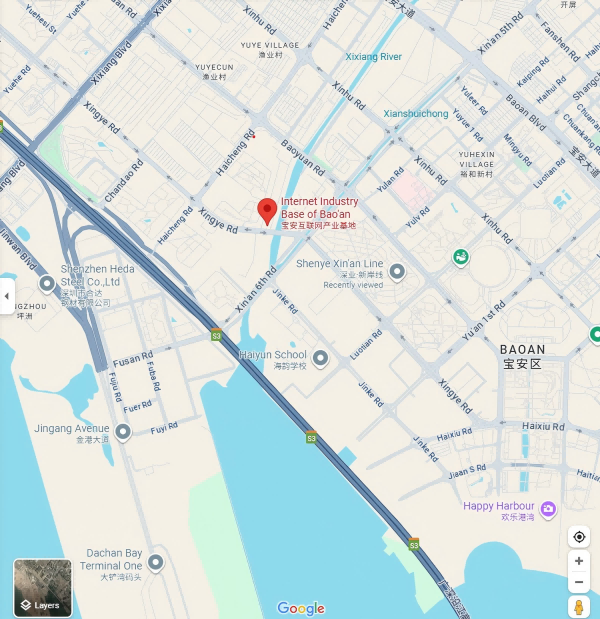Open Dachan Bay Terminal One marker

pyautogui.click(x=155, y=562)
